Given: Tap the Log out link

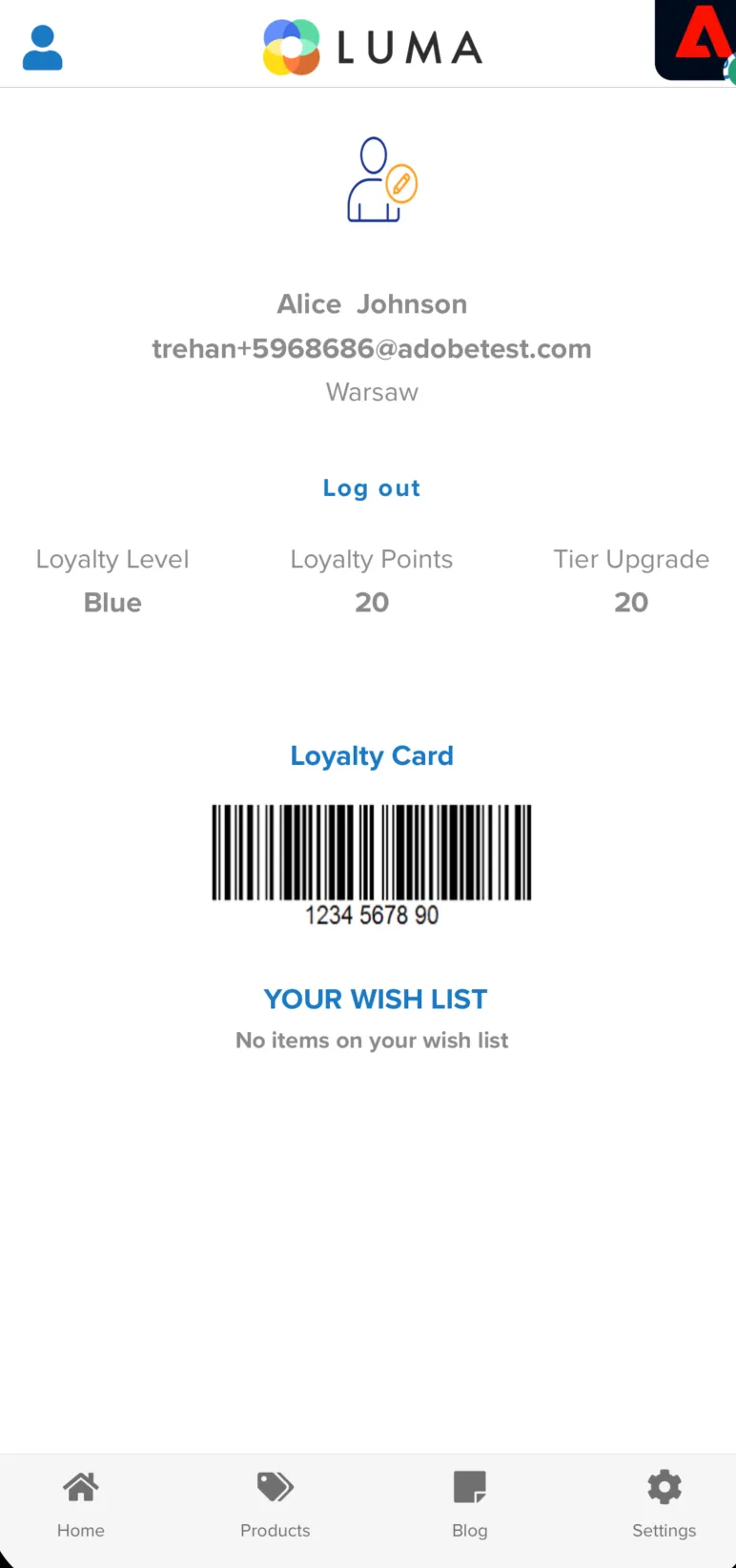Looking at the screenshot, I should (x=372, y=488).
